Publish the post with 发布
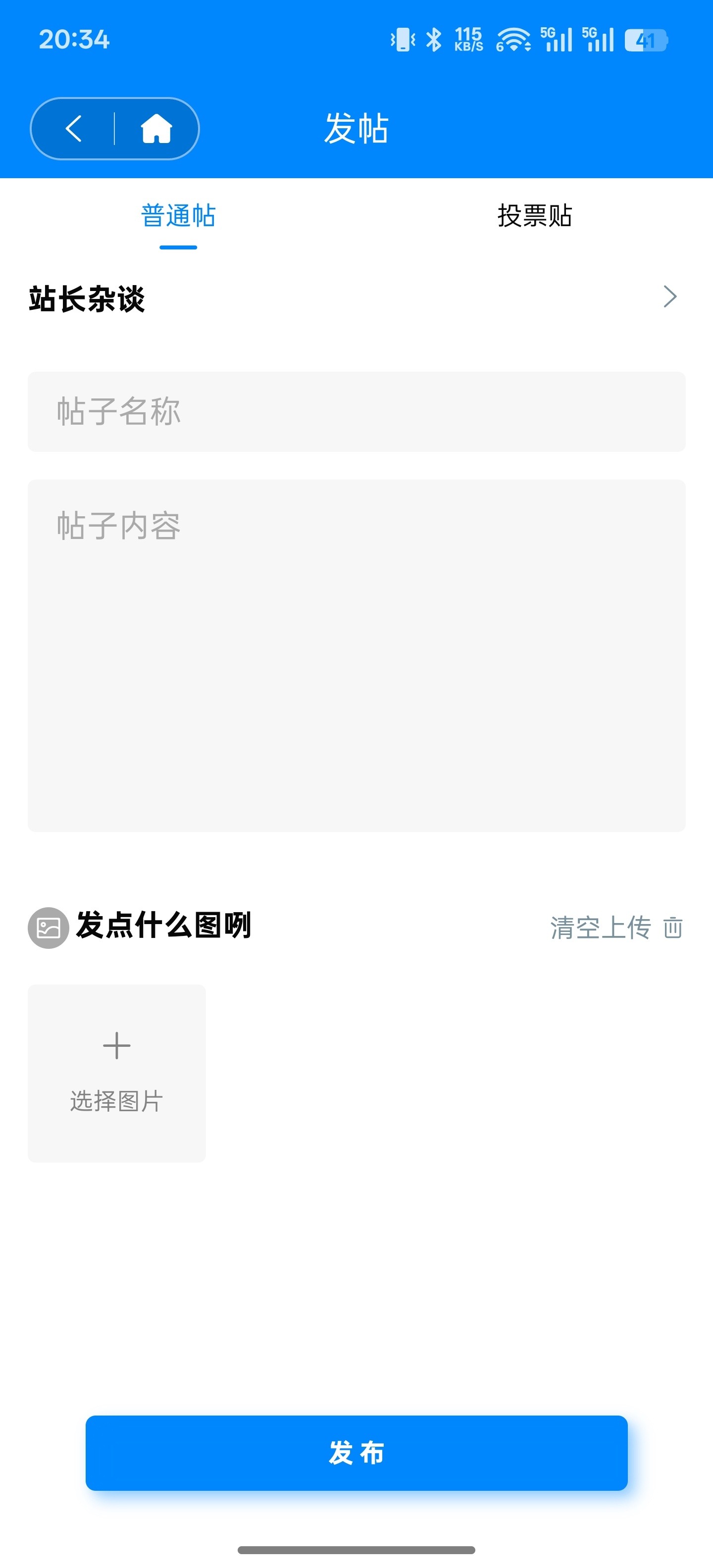Image resolution: width=713 pixels, height=1568 pixels. point(356,1453)
